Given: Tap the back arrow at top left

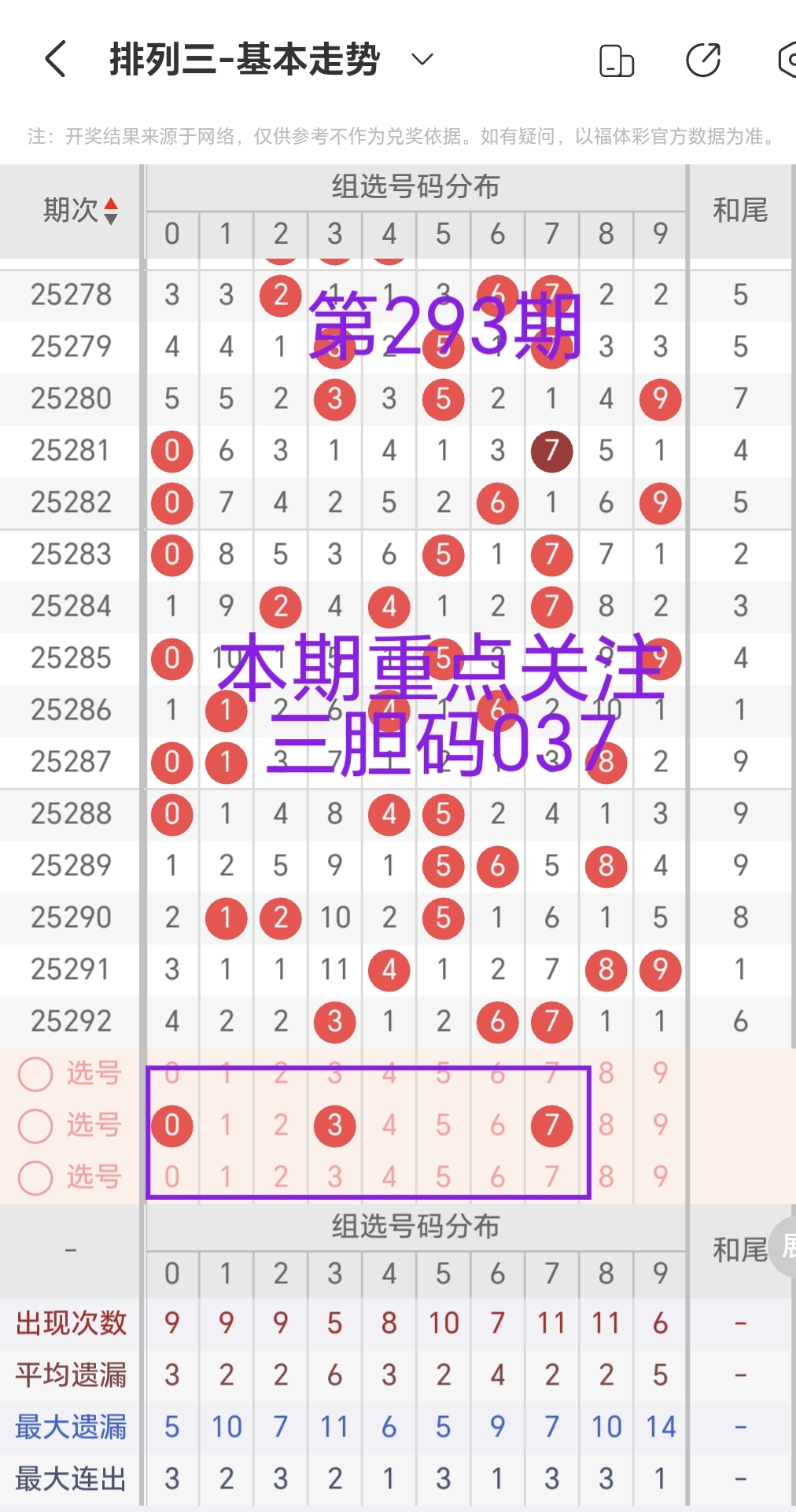Looking at the screenshot, I should pos(53,58).
